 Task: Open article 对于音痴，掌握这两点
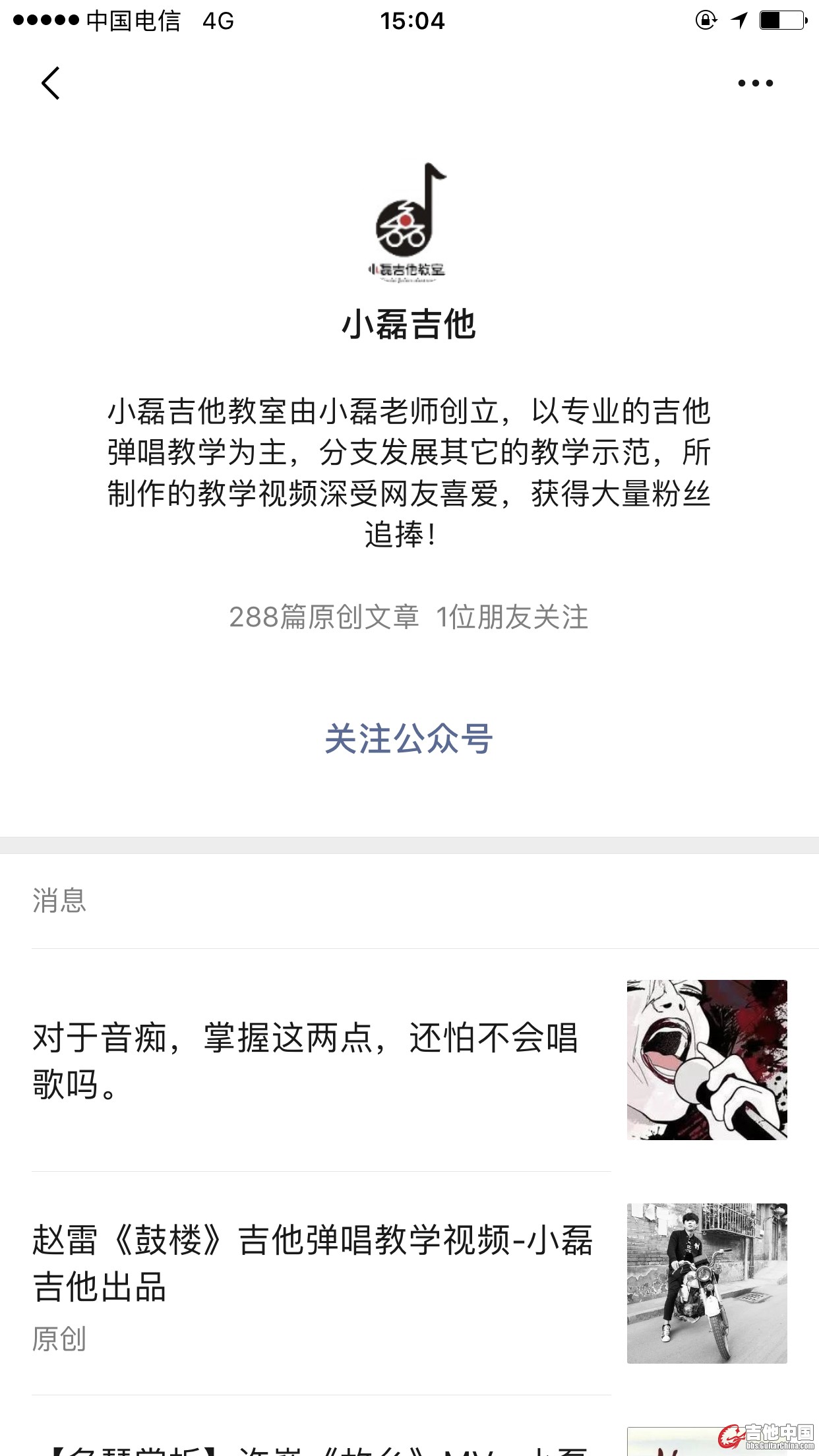pos(307,1060)
